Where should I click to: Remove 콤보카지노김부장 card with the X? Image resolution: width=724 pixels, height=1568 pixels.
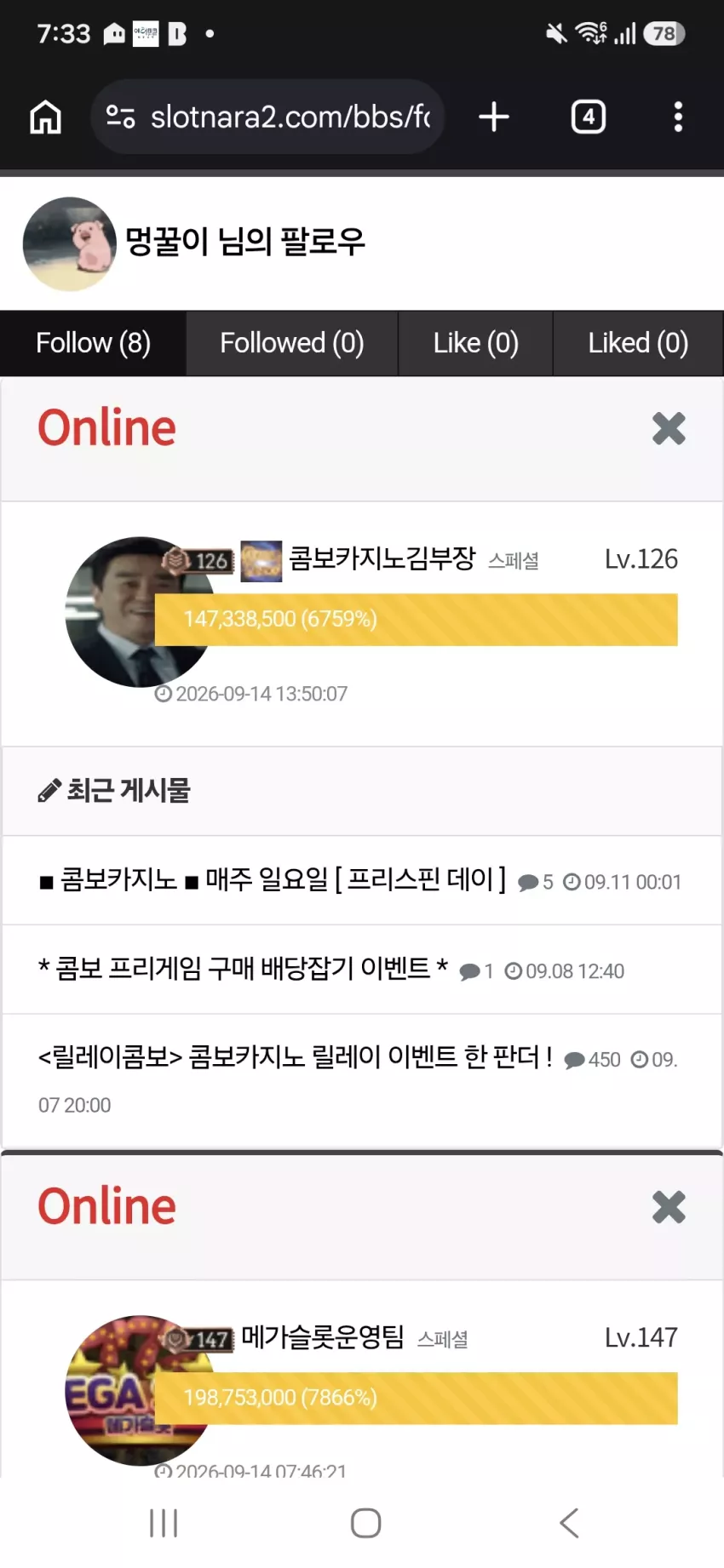pos(669,428)
